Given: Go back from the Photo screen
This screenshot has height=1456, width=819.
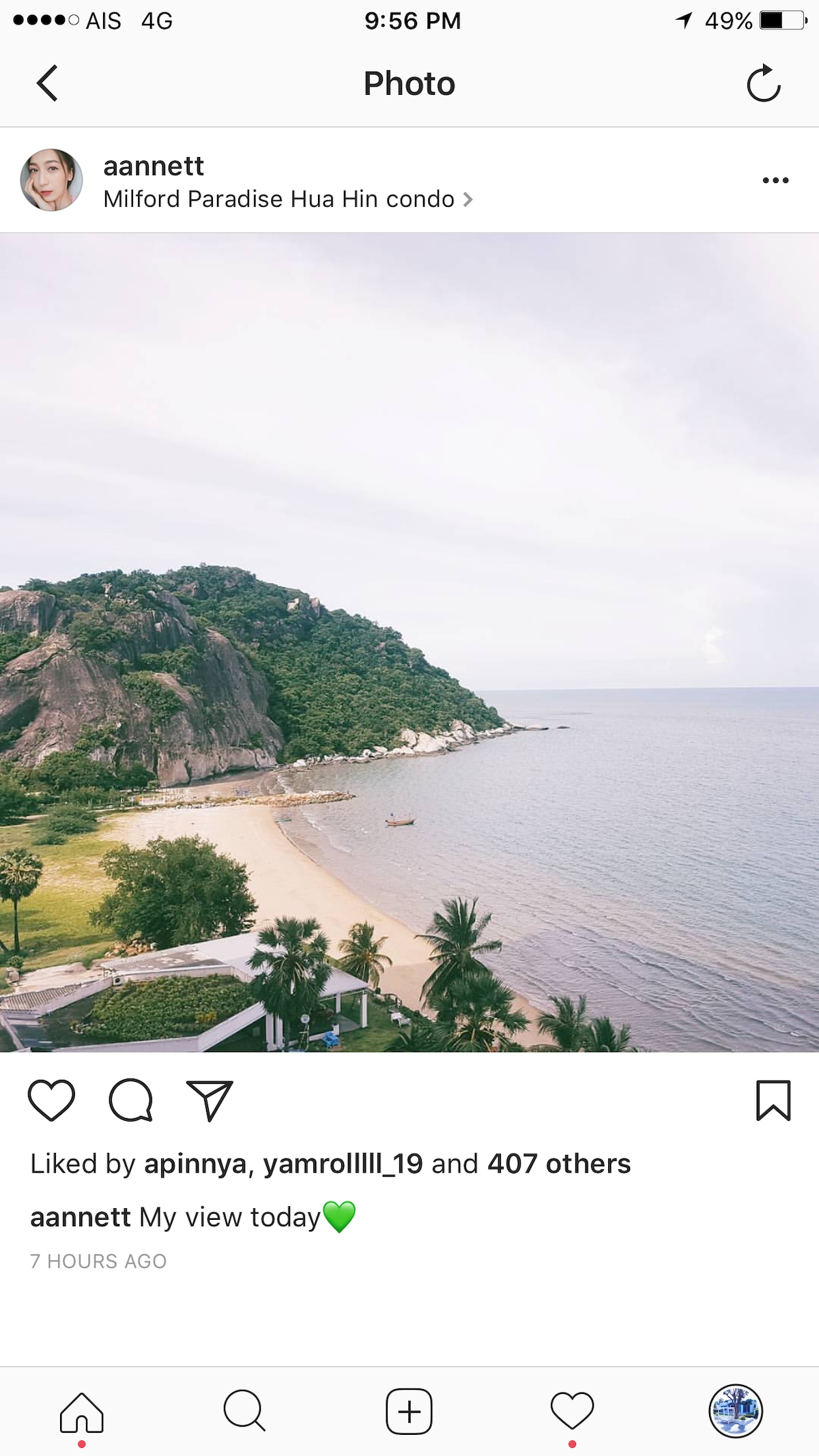Looking at the screenshot, I should click(47, 83).
